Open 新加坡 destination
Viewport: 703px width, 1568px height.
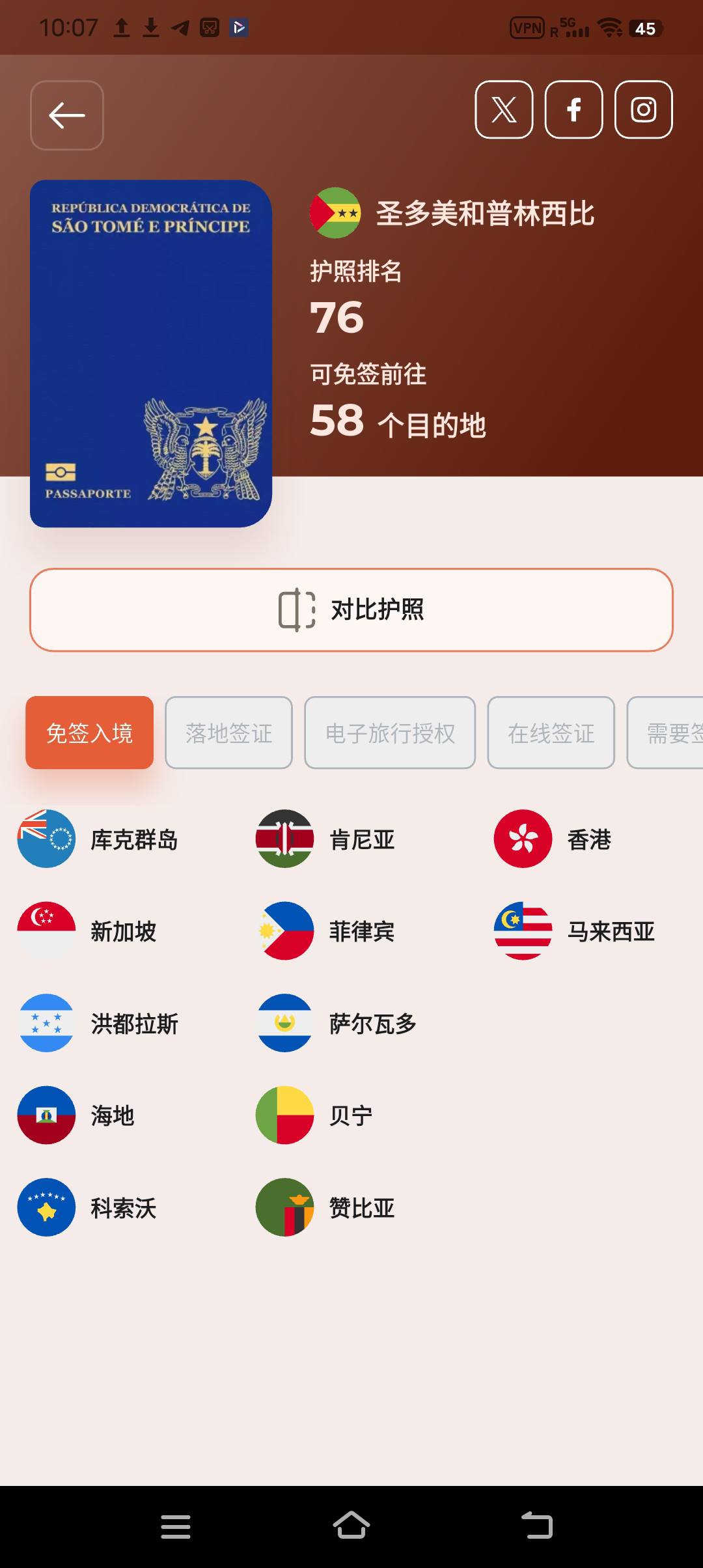[x=88, y=931]
